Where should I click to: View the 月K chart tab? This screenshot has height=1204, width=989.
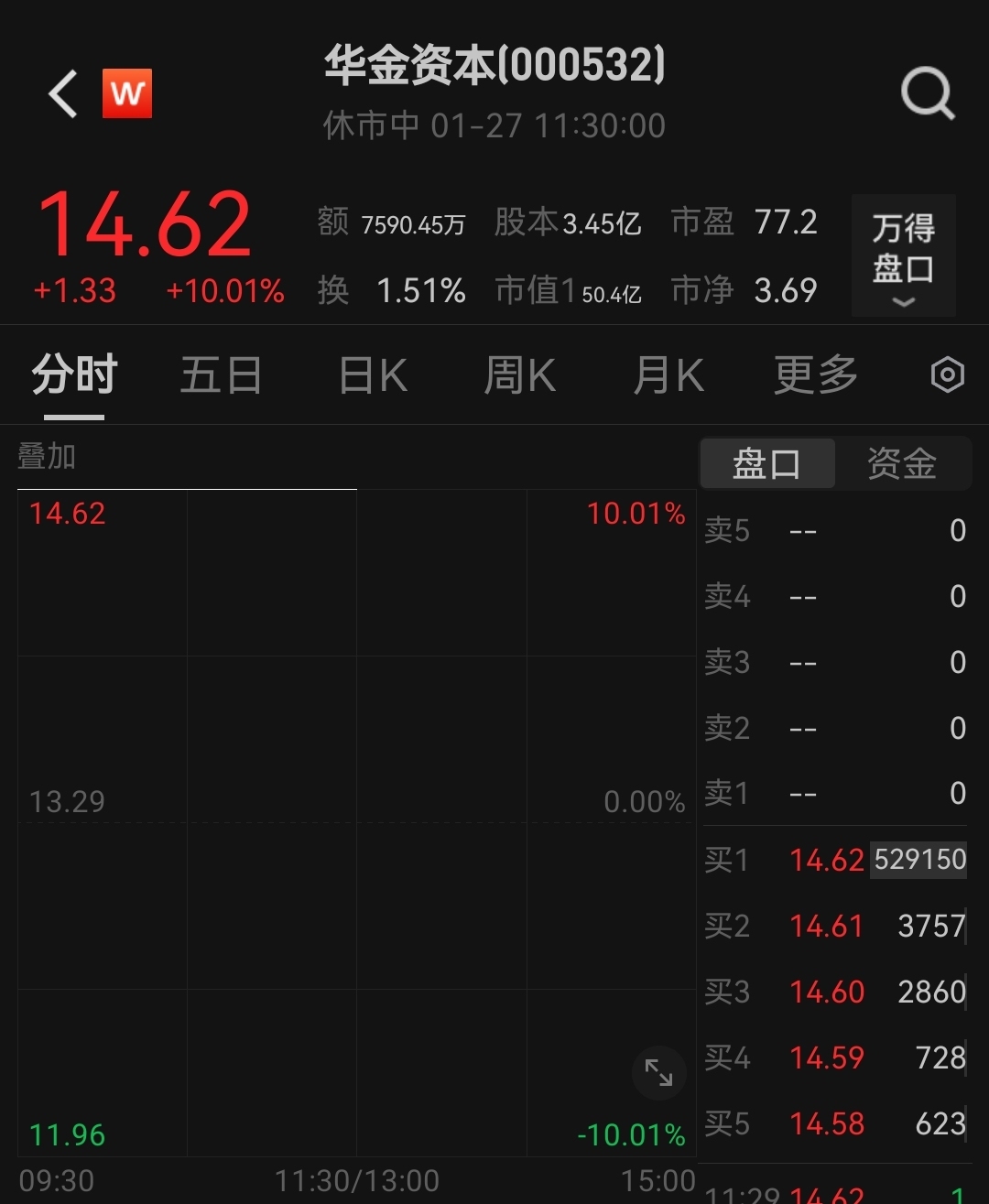(x=668, y=375)
